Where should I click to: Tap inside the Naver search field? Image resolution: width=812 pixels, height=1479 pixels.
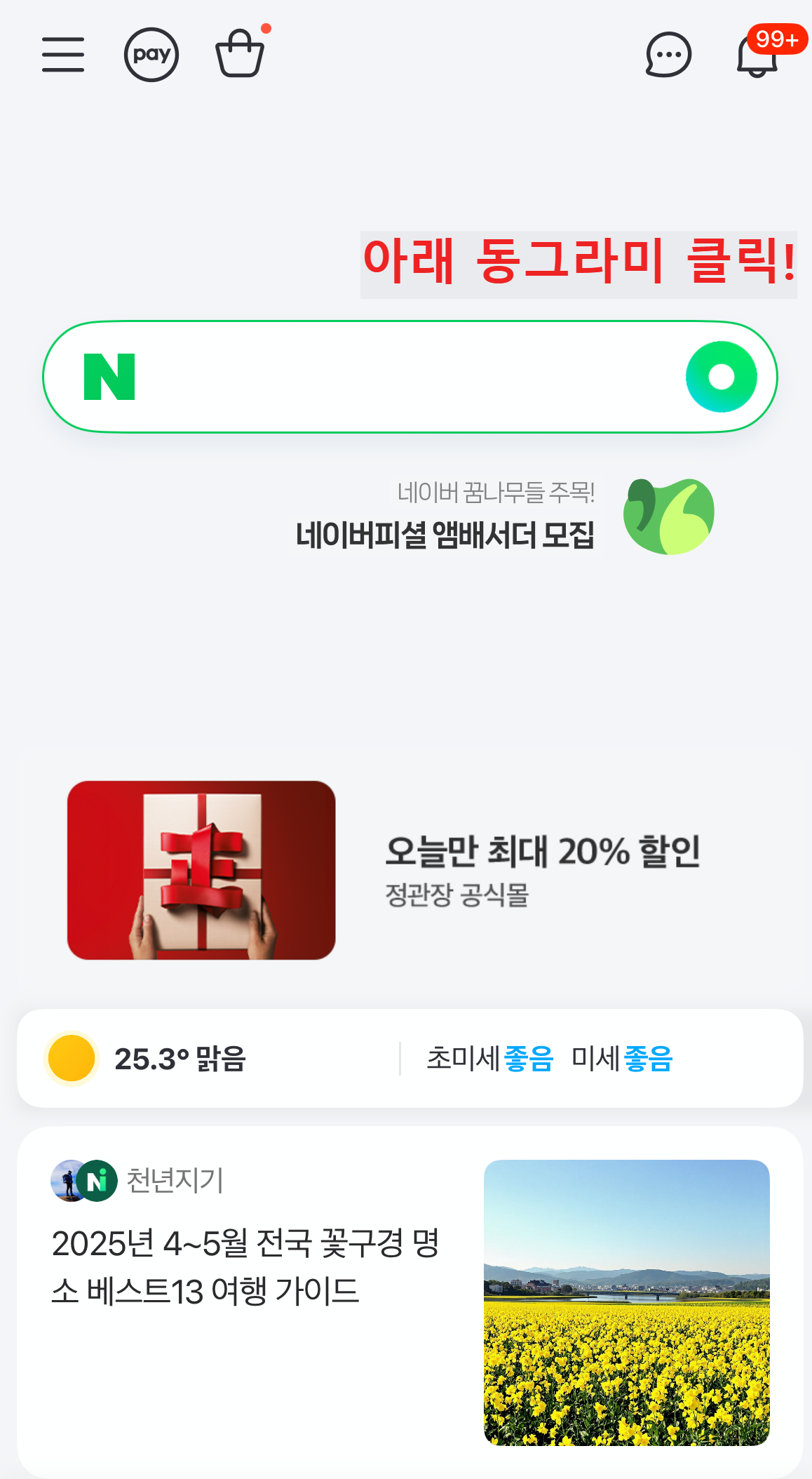point(407,377)
